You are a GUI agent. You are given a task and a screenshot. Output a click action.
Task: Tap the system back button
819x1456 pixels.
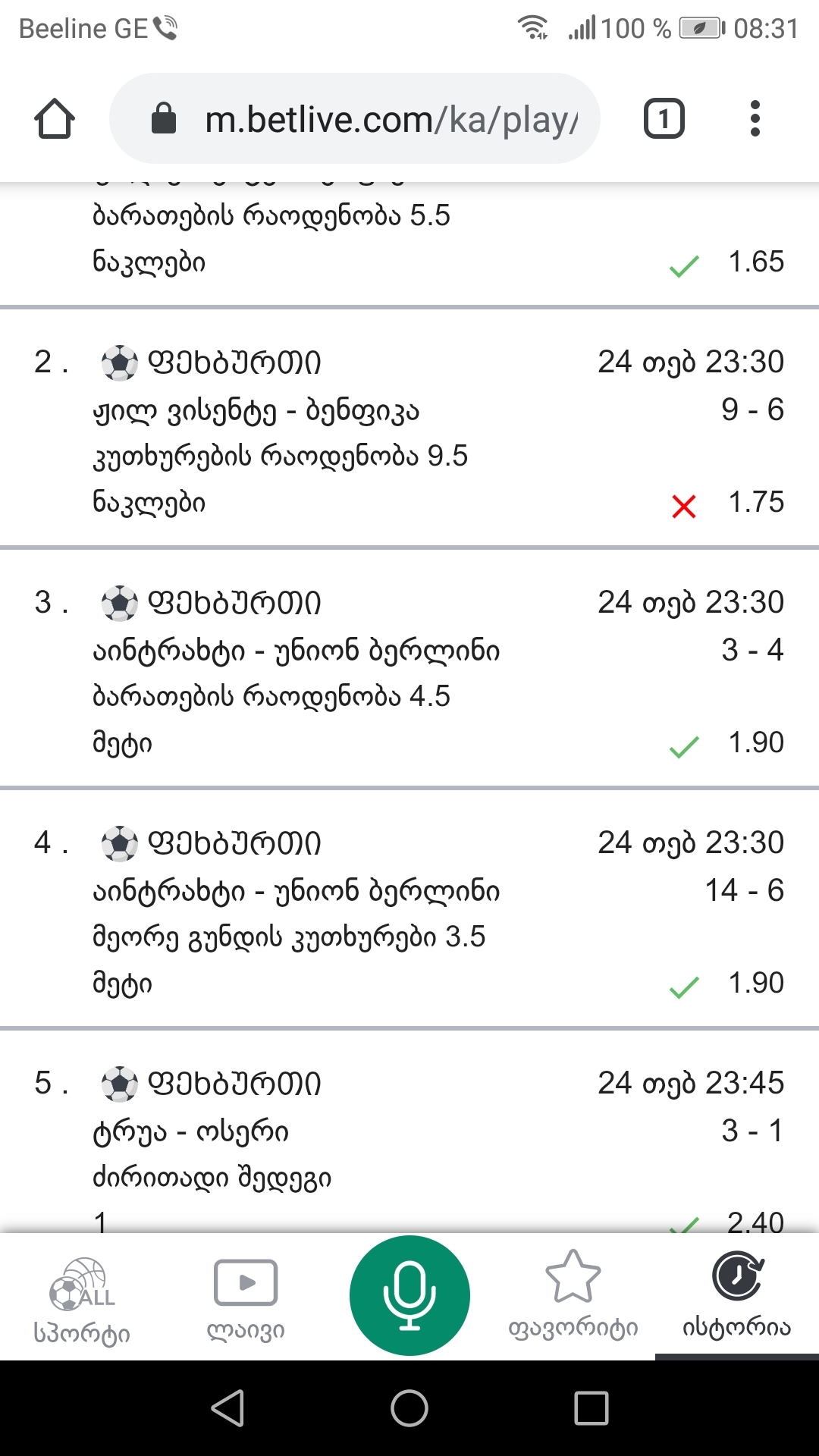[227, 1408]
